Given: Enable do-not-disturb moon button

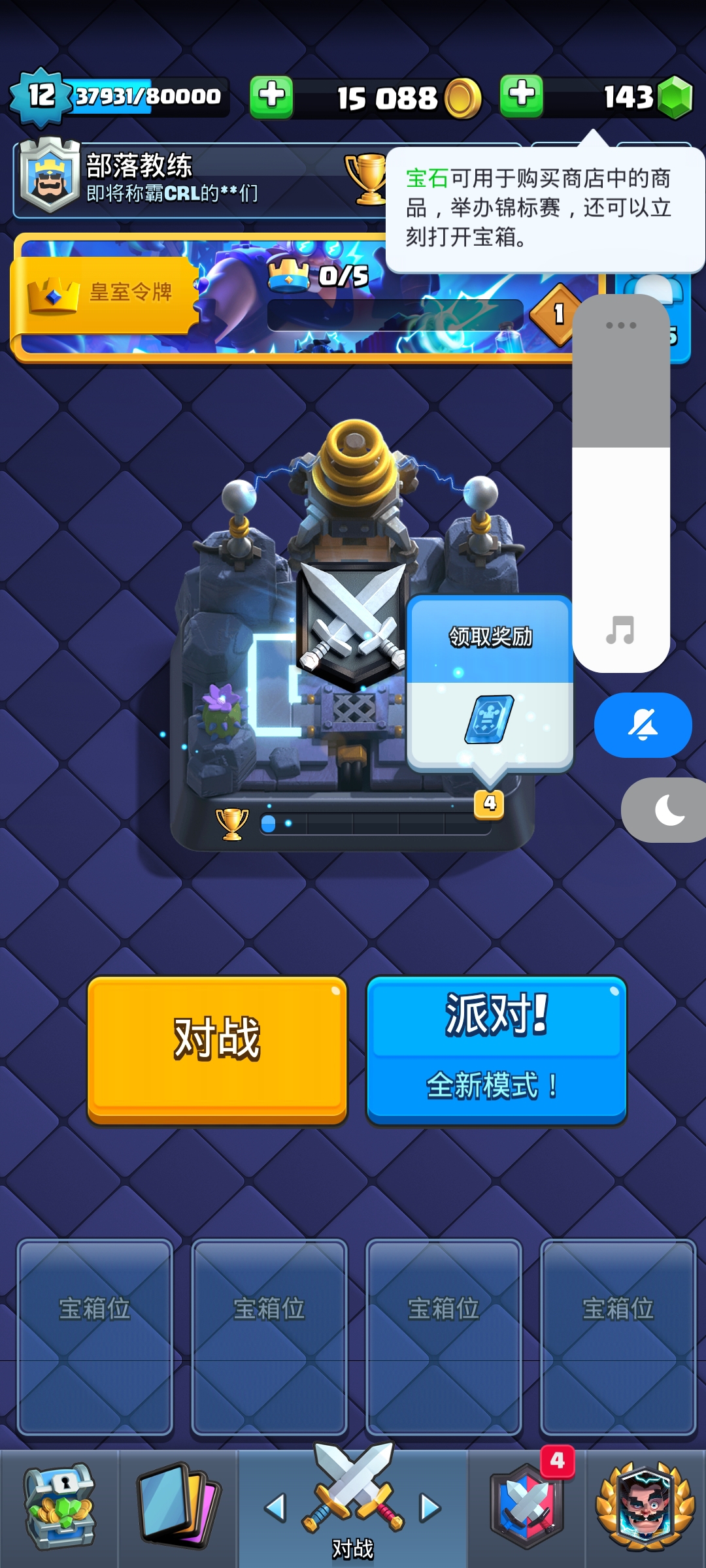Looking at the screenshot, I should point(668,810).
